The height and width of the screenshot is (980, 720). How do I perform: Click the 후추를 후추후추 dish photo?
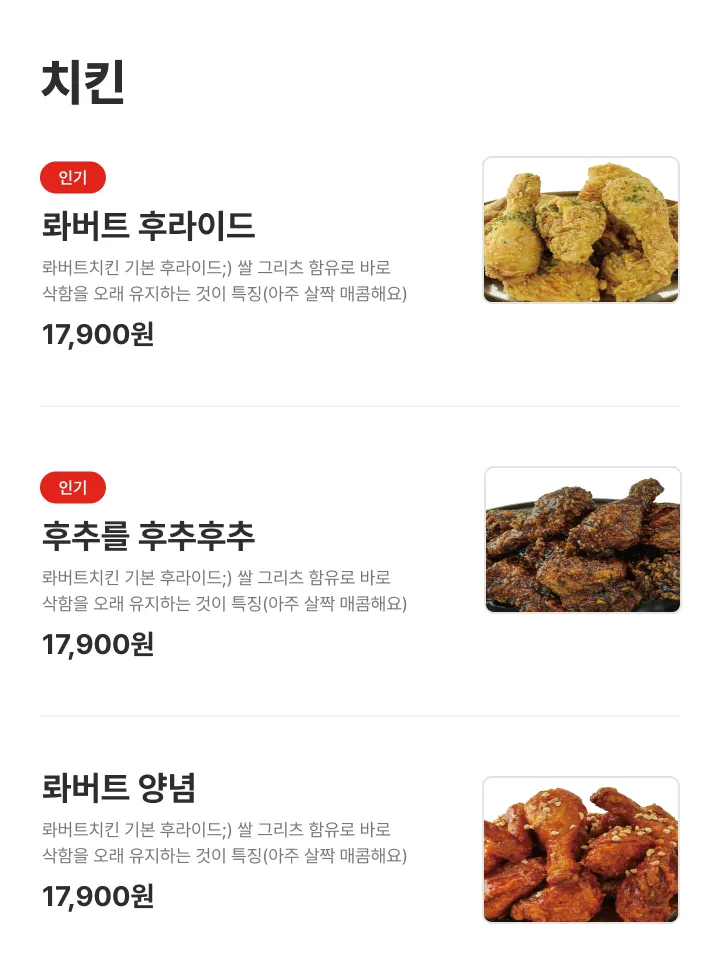(581, 538)
